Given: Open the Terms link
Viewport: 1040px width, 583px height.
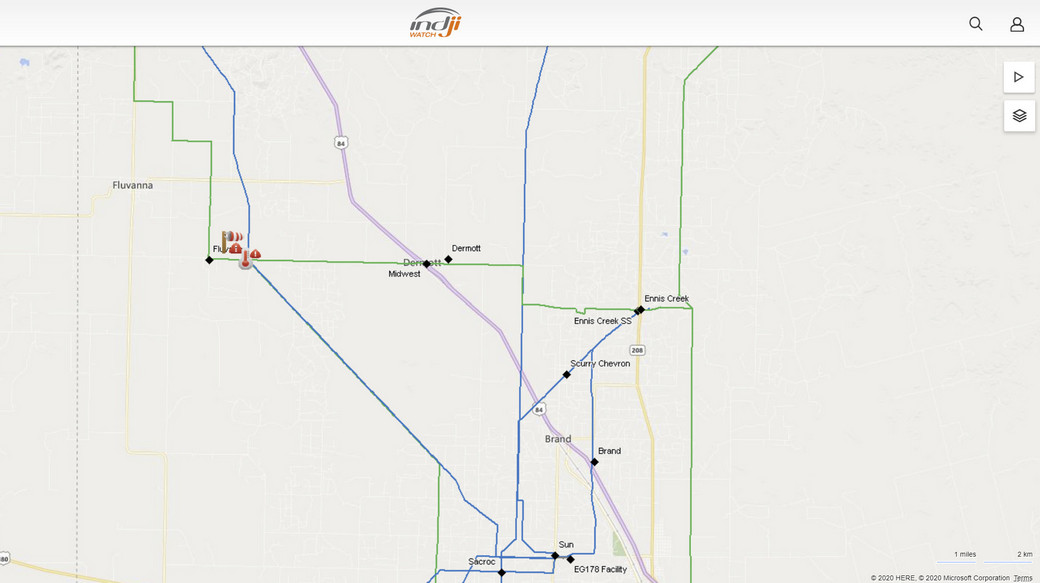Looking at the screenshot, I should click(1023, 578).
